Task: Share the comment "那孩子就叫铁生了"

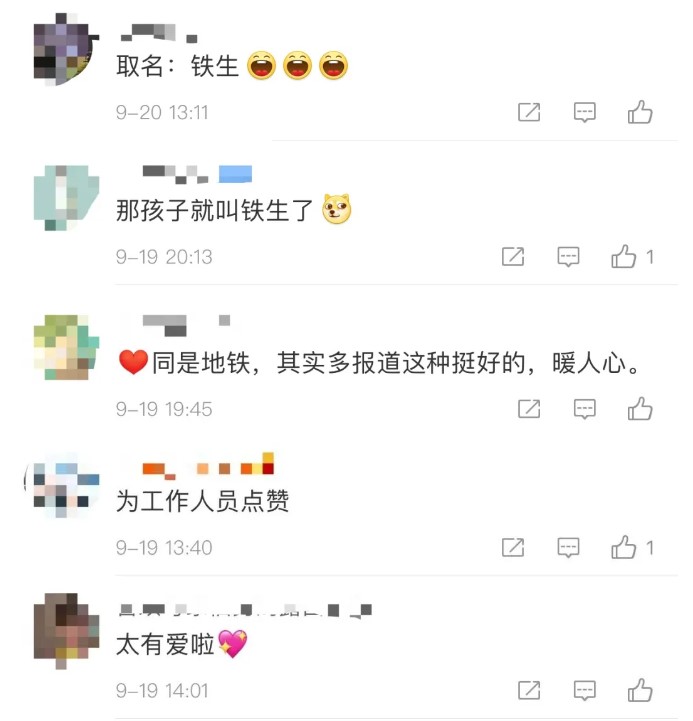Action: 513,257
